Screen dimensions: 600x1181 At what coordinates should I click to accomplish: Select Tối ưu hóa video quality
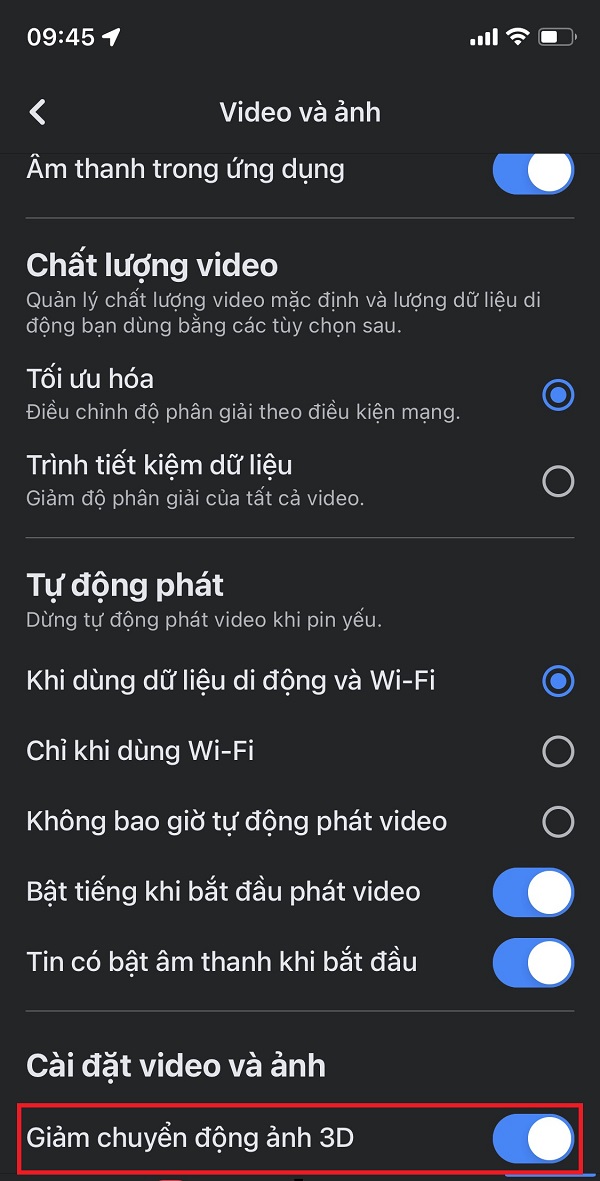557,394
